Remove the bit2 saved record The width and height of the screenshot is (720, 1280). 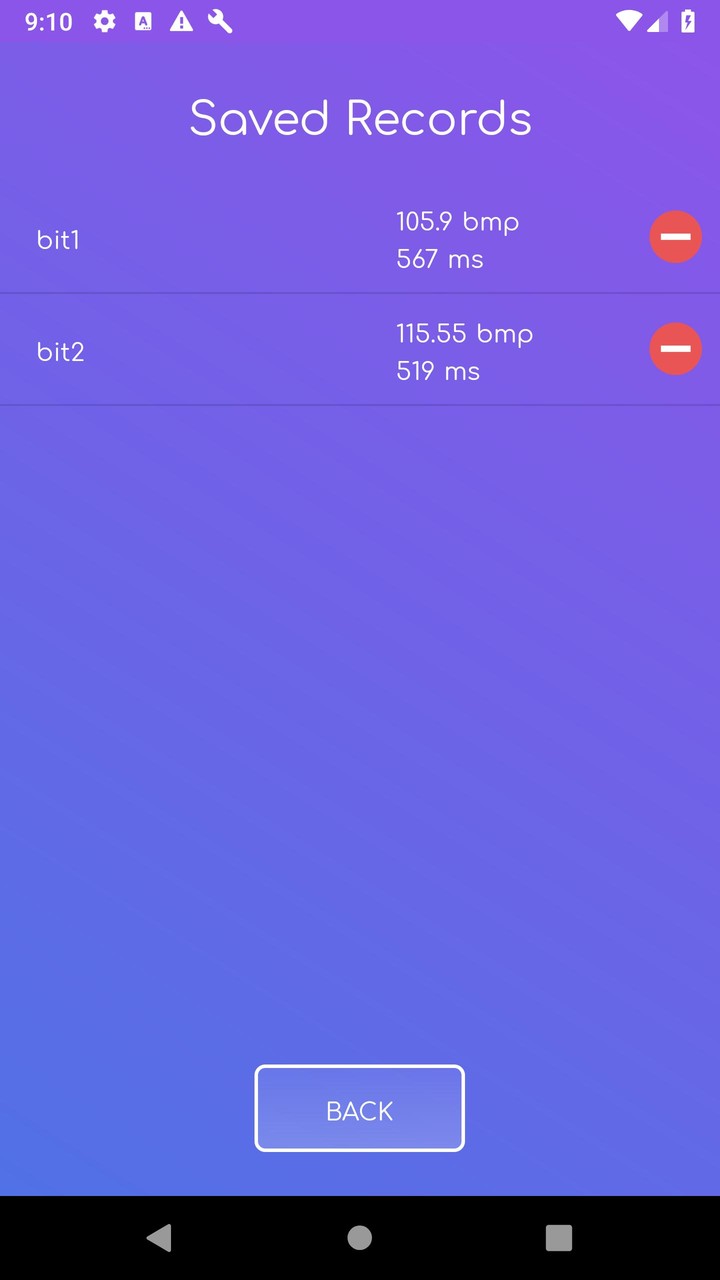click(x=675, y=349)
